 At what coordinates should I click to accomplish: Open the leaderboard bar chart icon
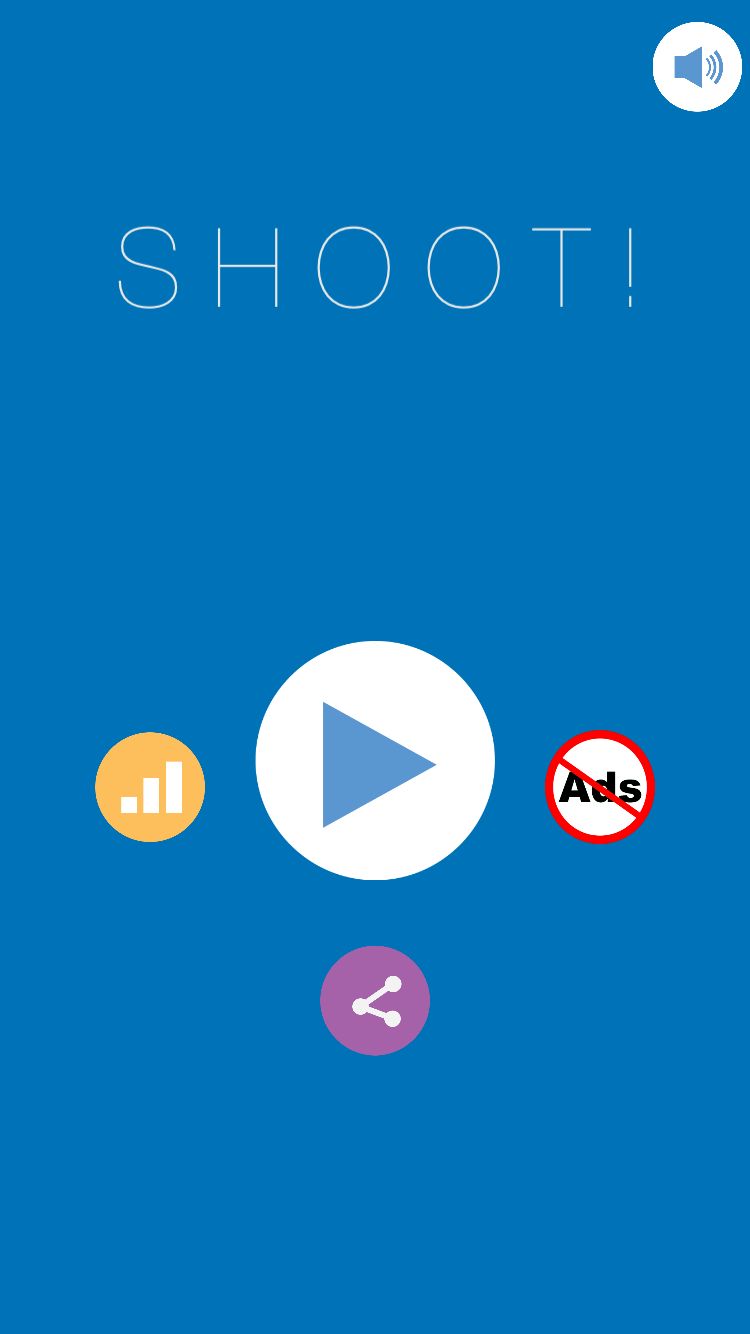(150, 787)
